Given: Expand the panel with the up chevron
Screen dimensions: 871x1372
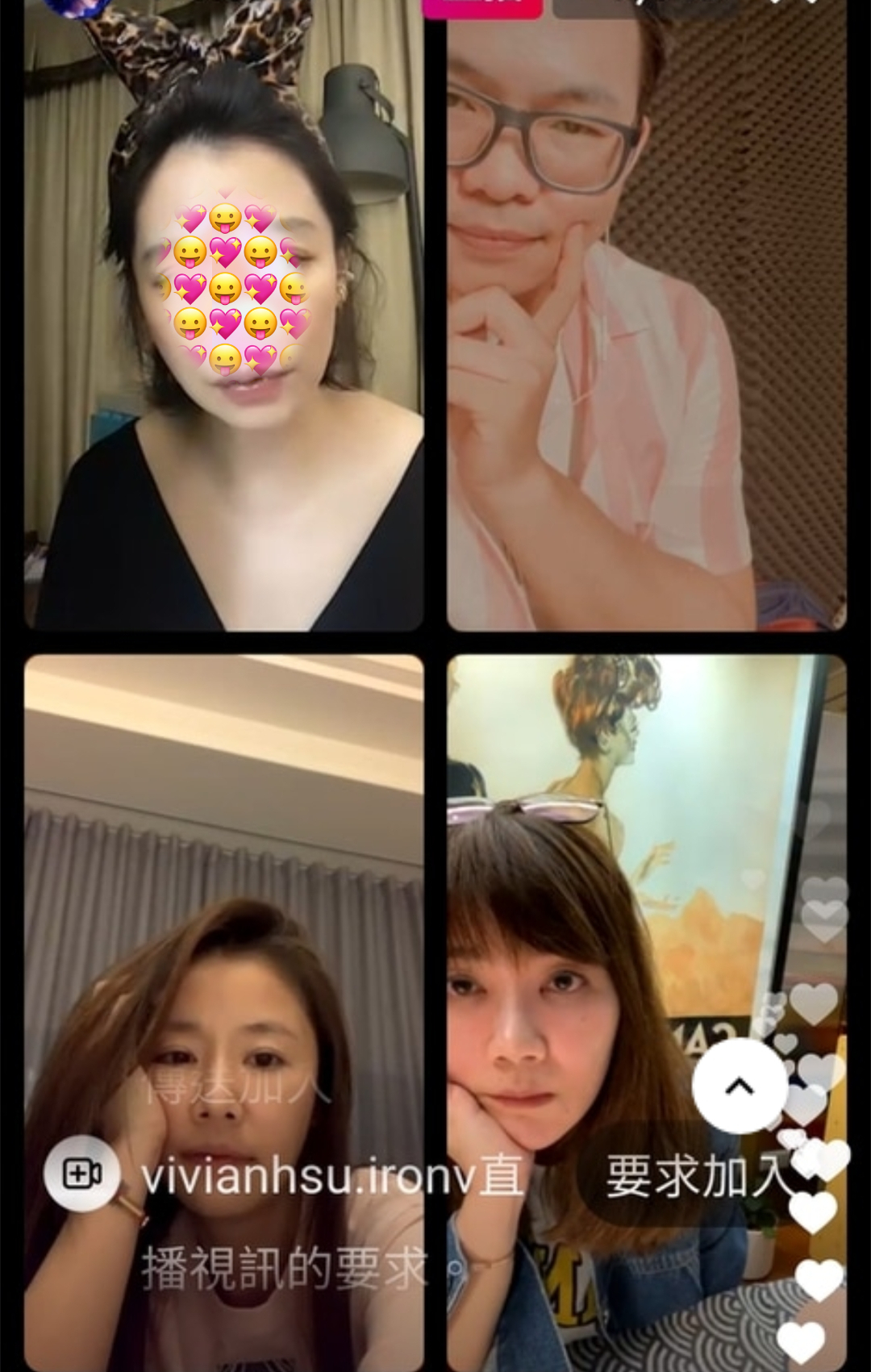Looking at the screenshot, I should [740, 1086].
